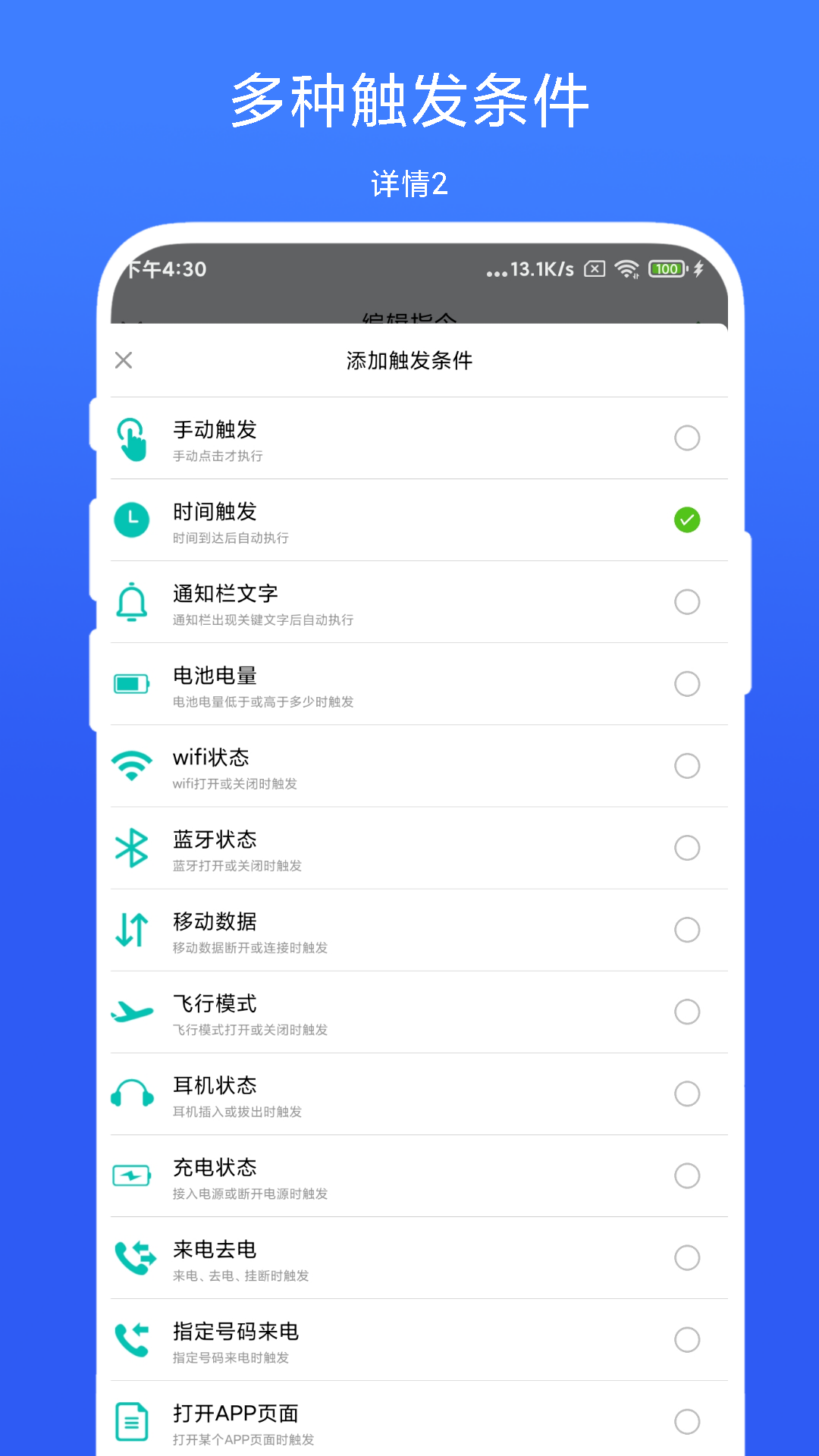Close the 添加触发条件 dialog
Image resolution: width=819 pixels, height=1456 pixels.
tap(124, 360)
